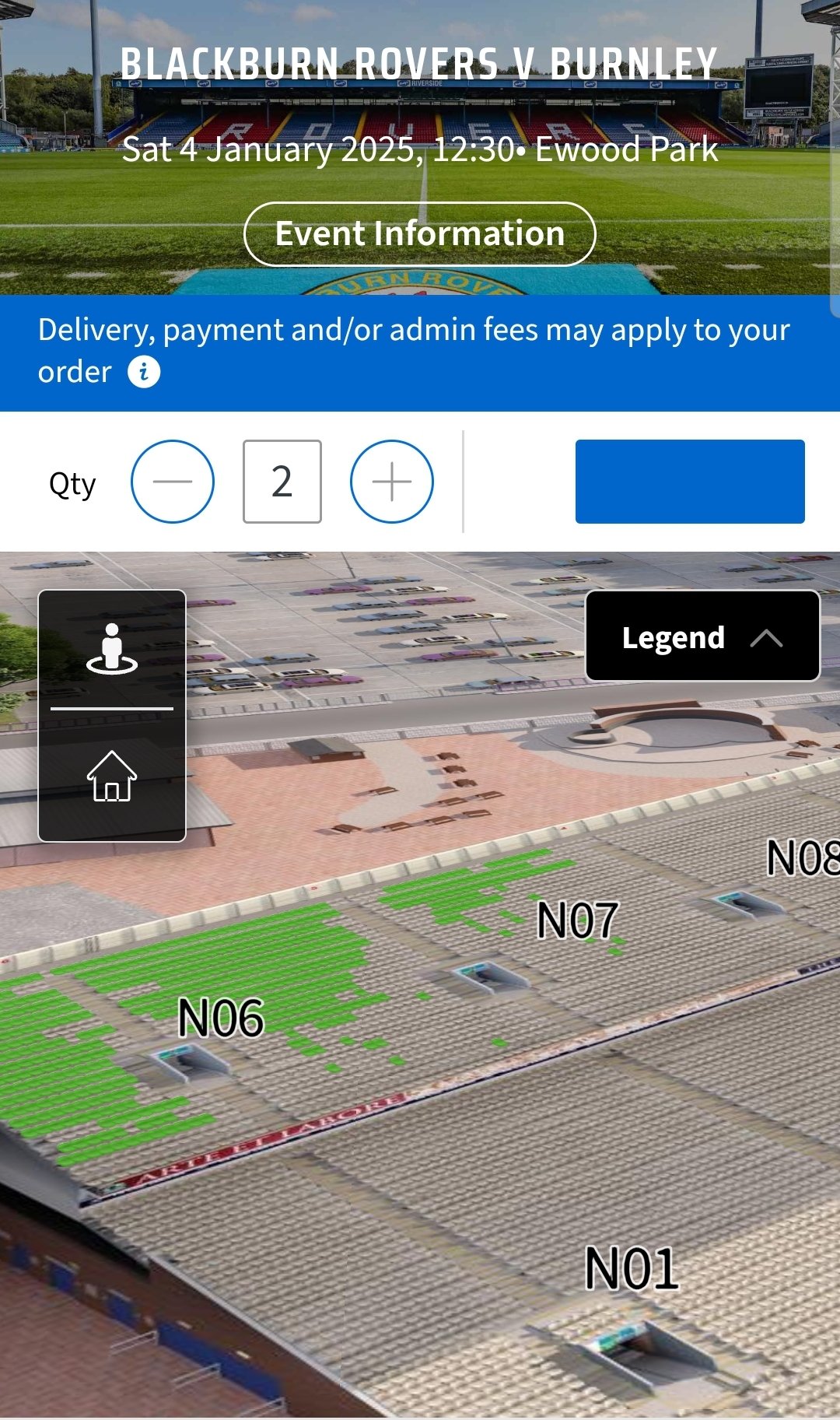Open Event Information

[x=420, y=234]
